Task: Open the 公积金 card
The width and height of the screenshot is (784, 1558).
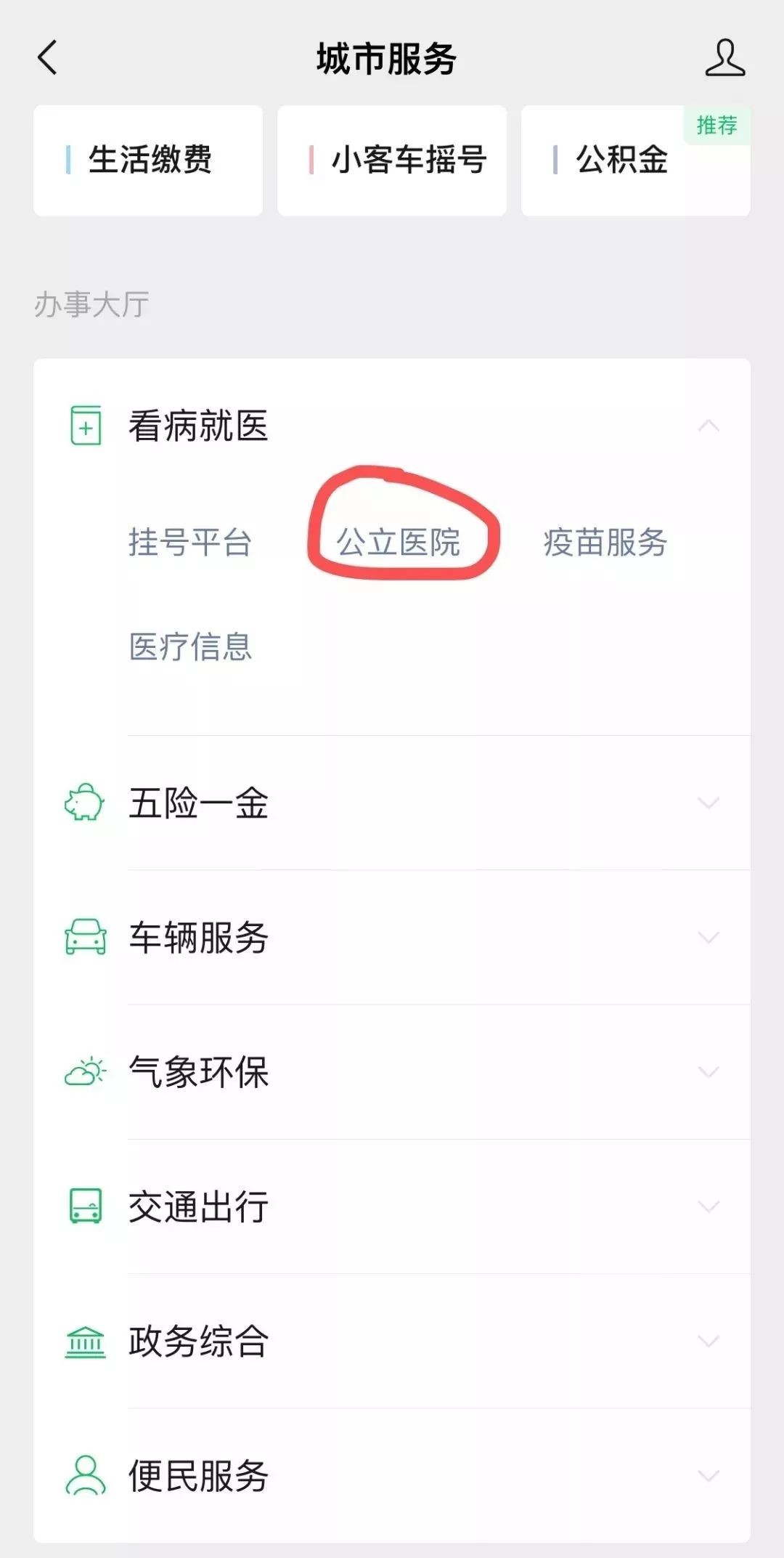Action: point(636,161)
